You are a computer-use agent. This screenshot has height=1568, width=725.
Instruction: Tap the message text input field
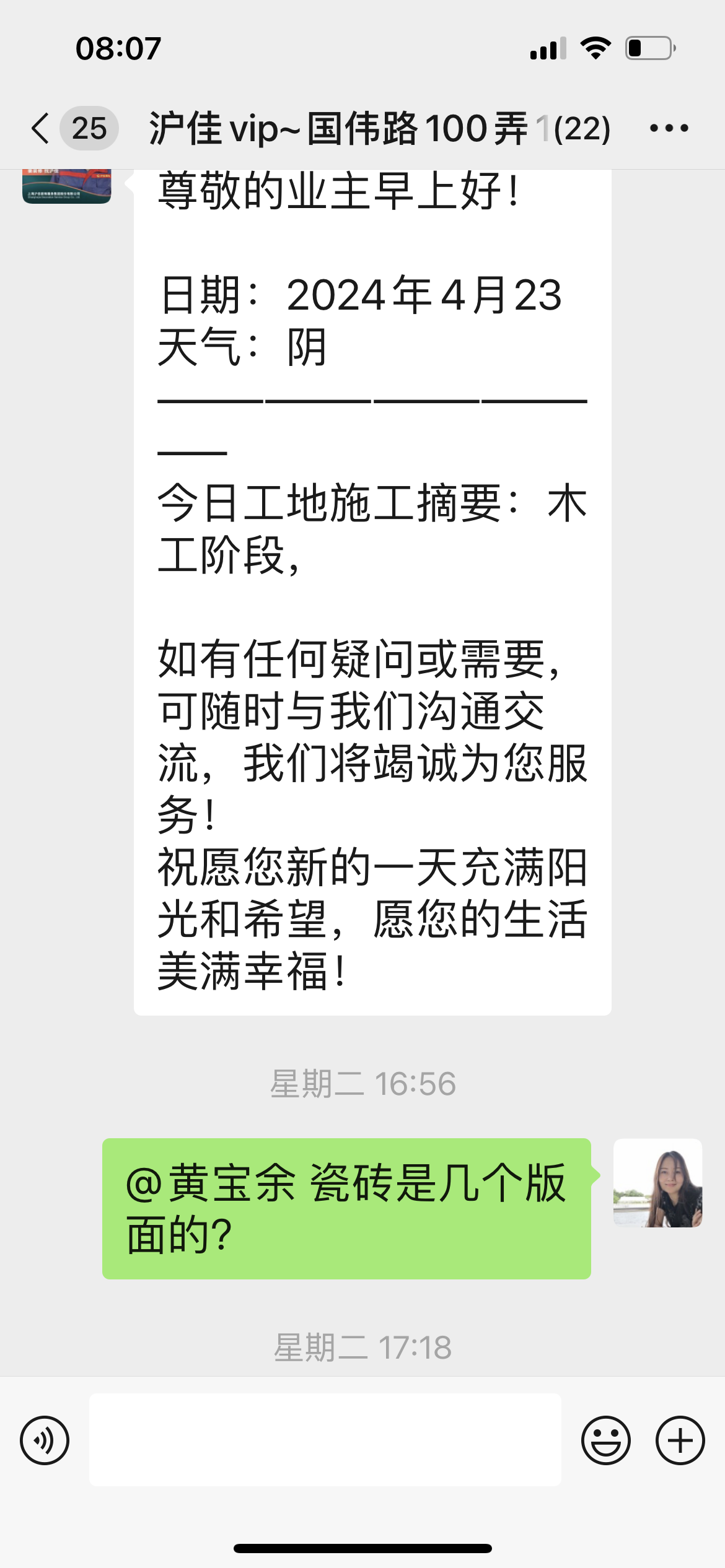325,1440
